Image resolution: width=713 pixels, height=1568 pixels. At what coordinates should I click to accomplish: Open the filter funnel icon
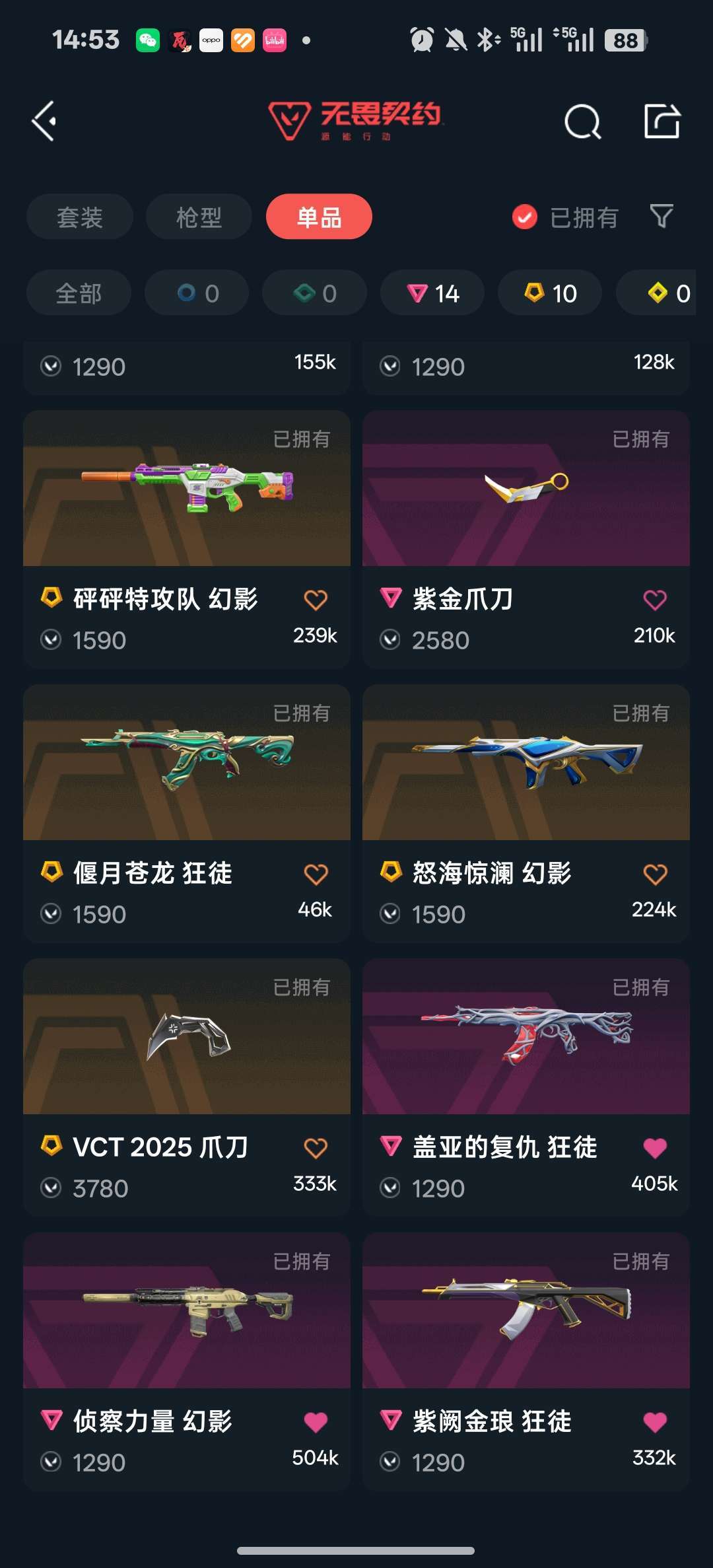click(662, 216)
